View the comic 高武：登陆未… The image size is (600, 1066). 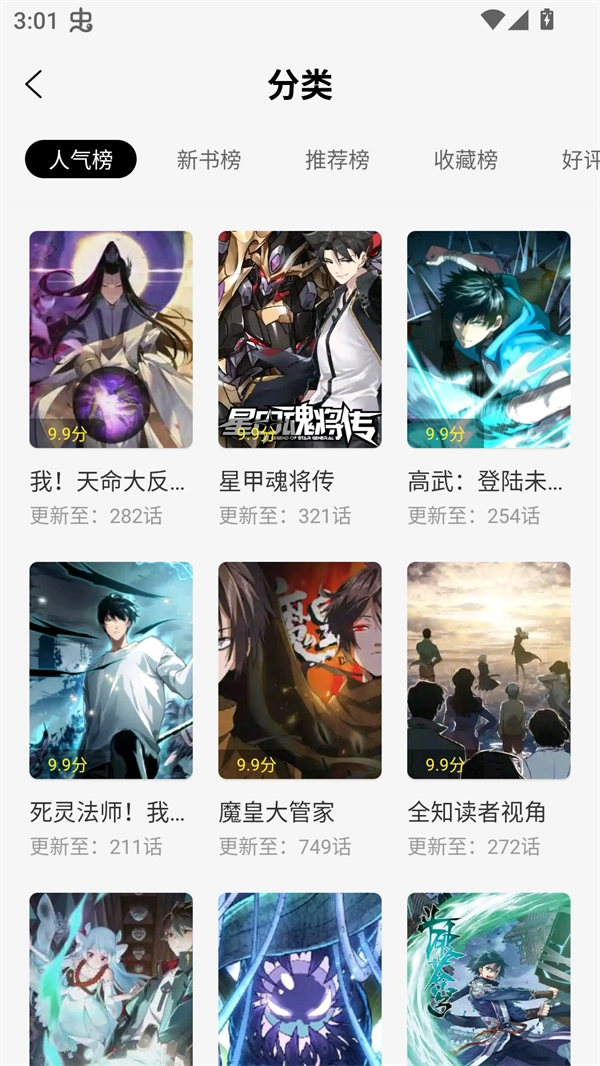point(489,340)
